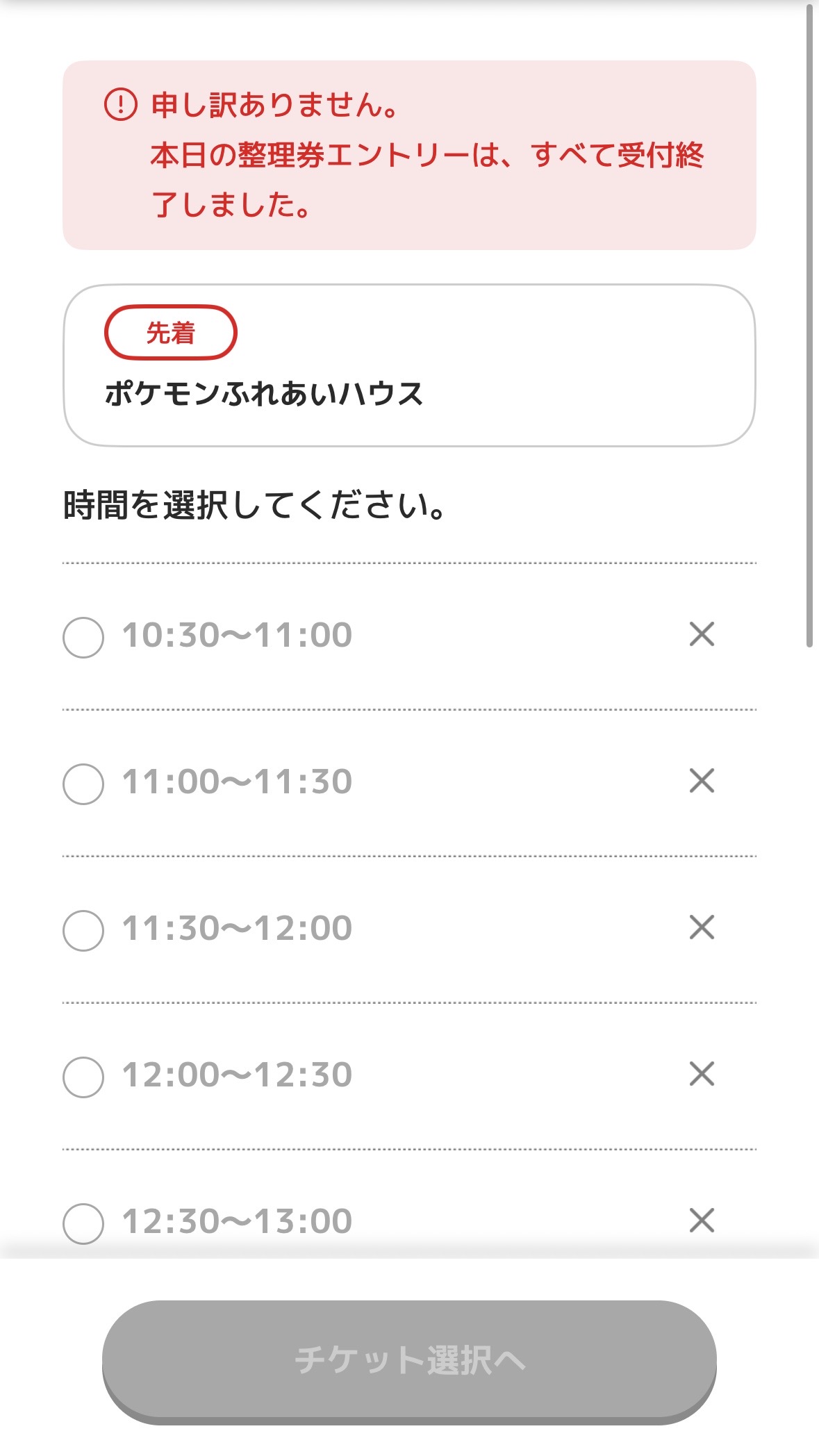819x1456 pixels.
Task: Click the X mark beside 12:00~12:30
Action: click(702, 1074)
